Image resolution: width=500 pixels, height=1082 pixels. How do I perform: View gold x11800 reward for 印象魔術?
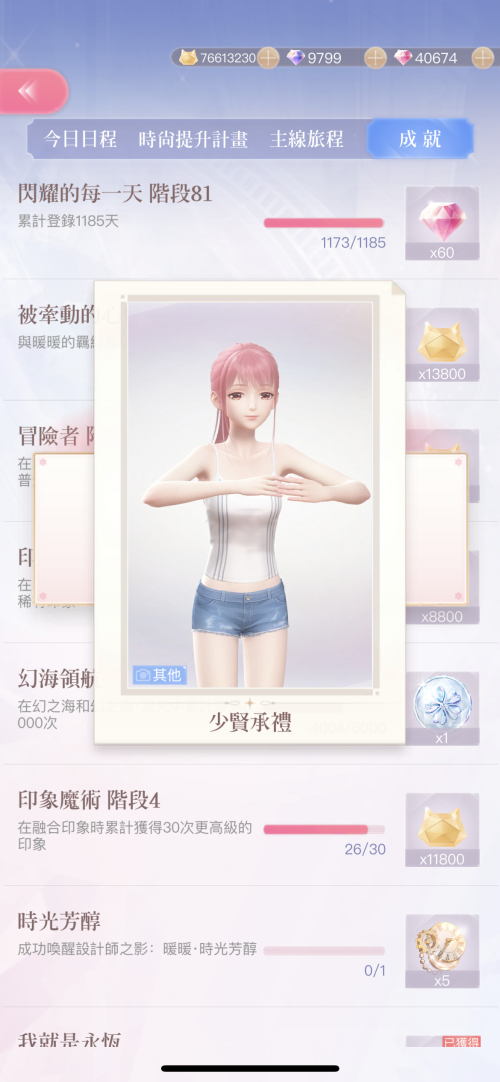(442, 830)
